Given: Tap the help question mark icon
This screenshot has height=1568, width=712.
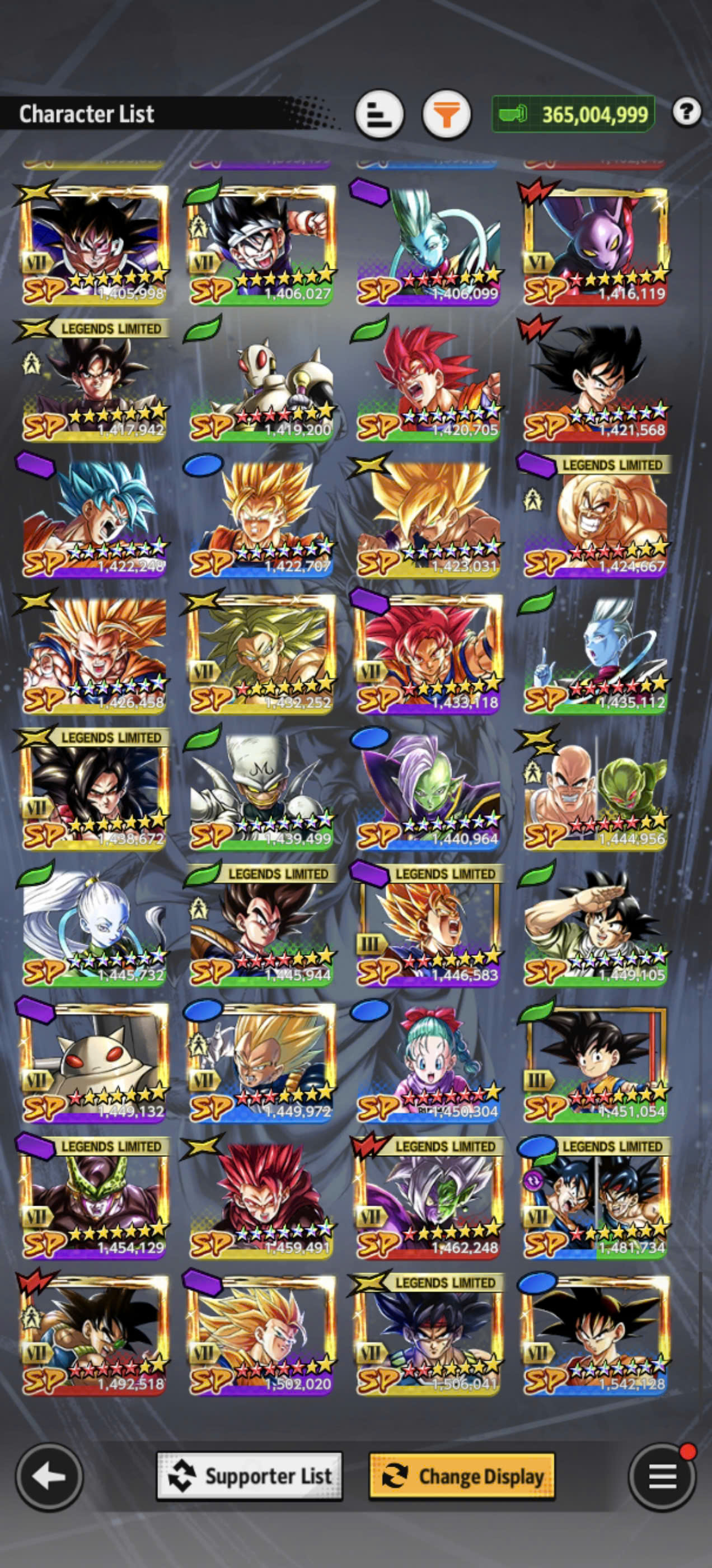Looking at the screenshot, I should click(x=686, y=112).
